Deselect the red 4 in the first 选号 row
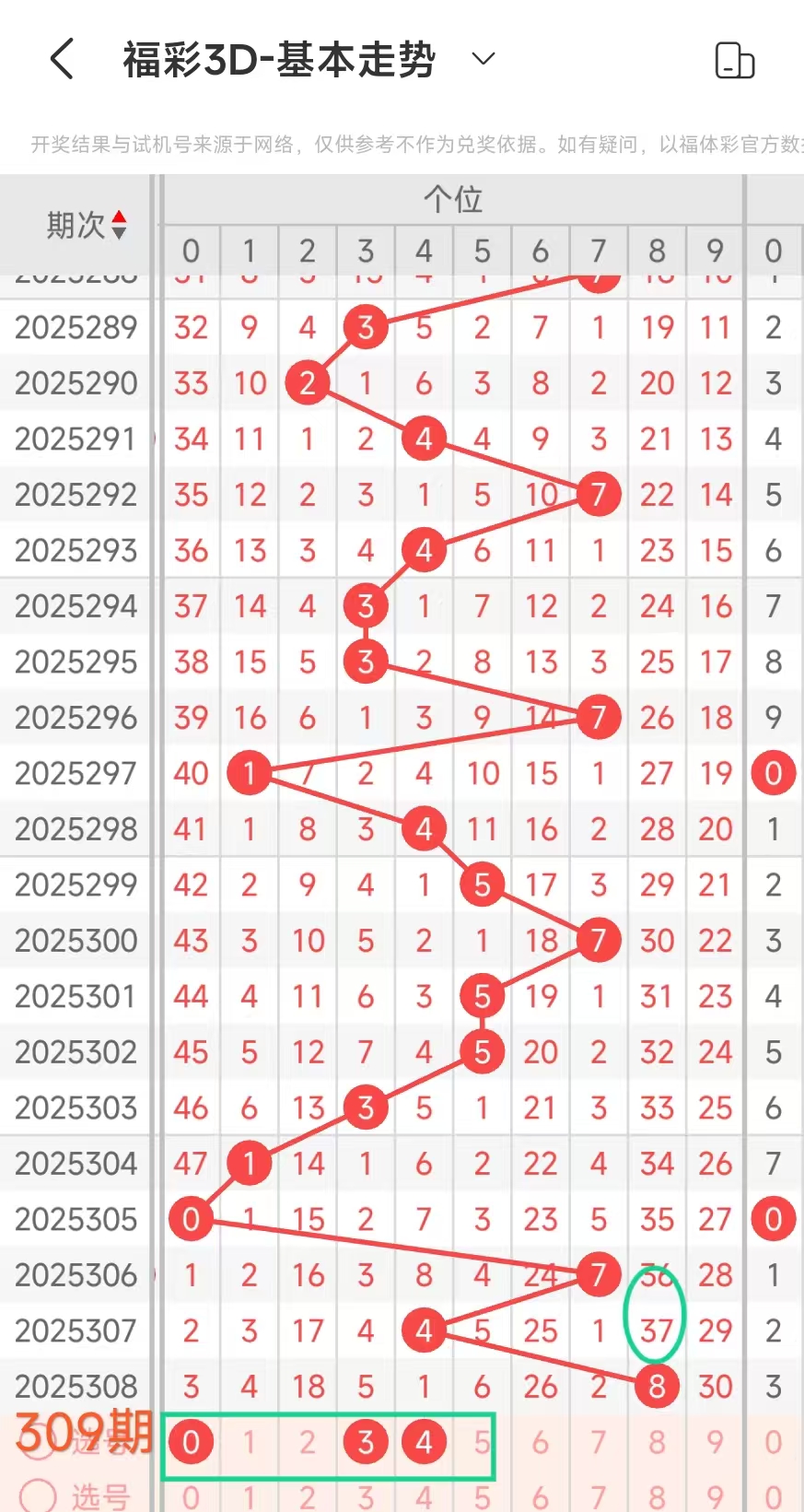The height and width of the screenshot is (1512, 804). click(424, 1442)
